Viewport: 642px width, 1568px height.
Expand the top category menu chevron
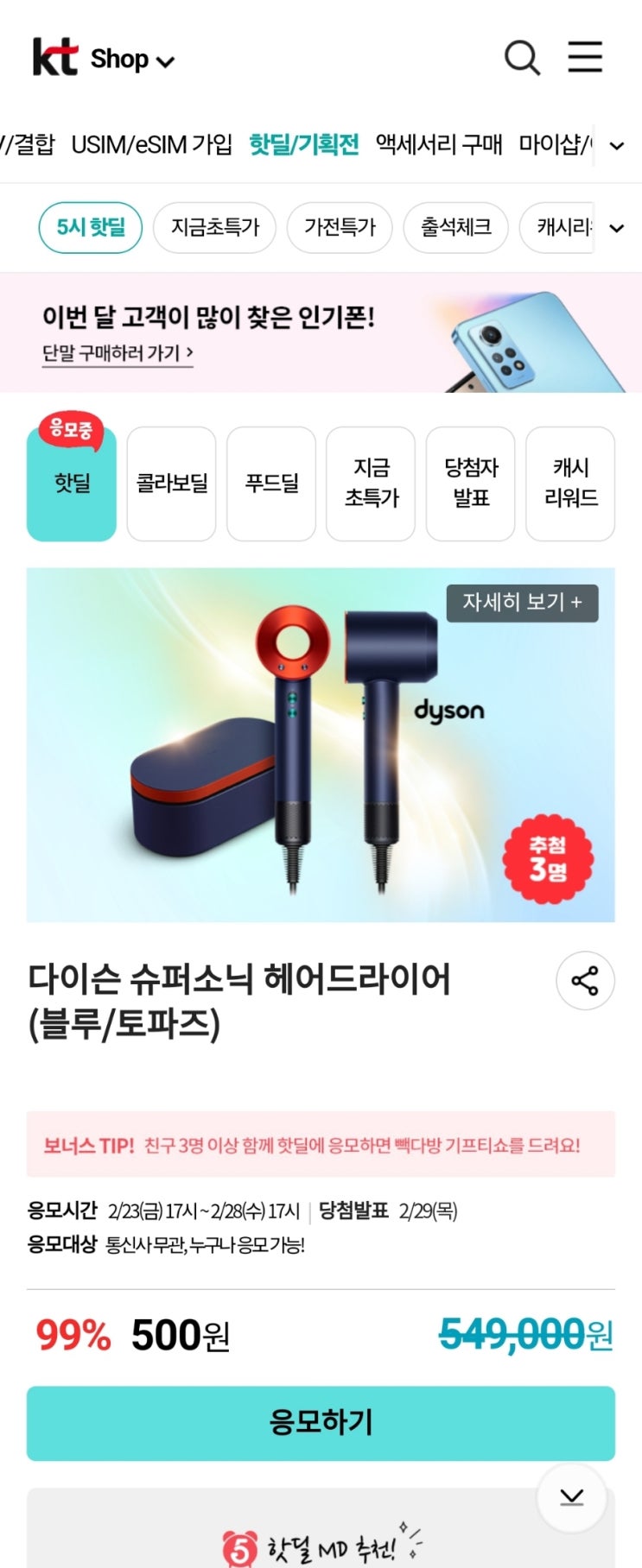tap(617, 146)
